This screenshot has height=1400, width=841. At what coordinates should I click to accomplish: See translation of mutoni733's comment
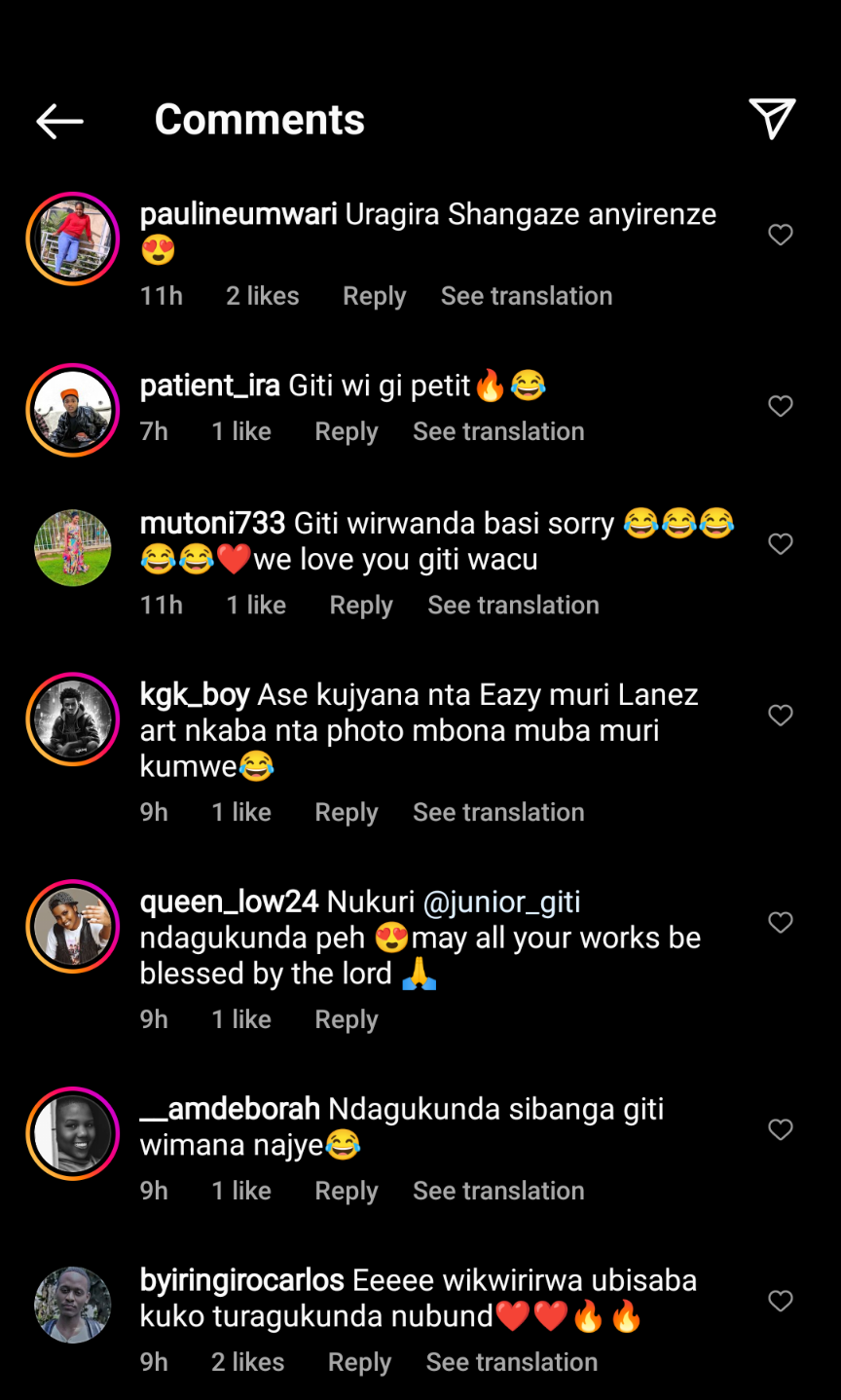click(x=513, y=605)
